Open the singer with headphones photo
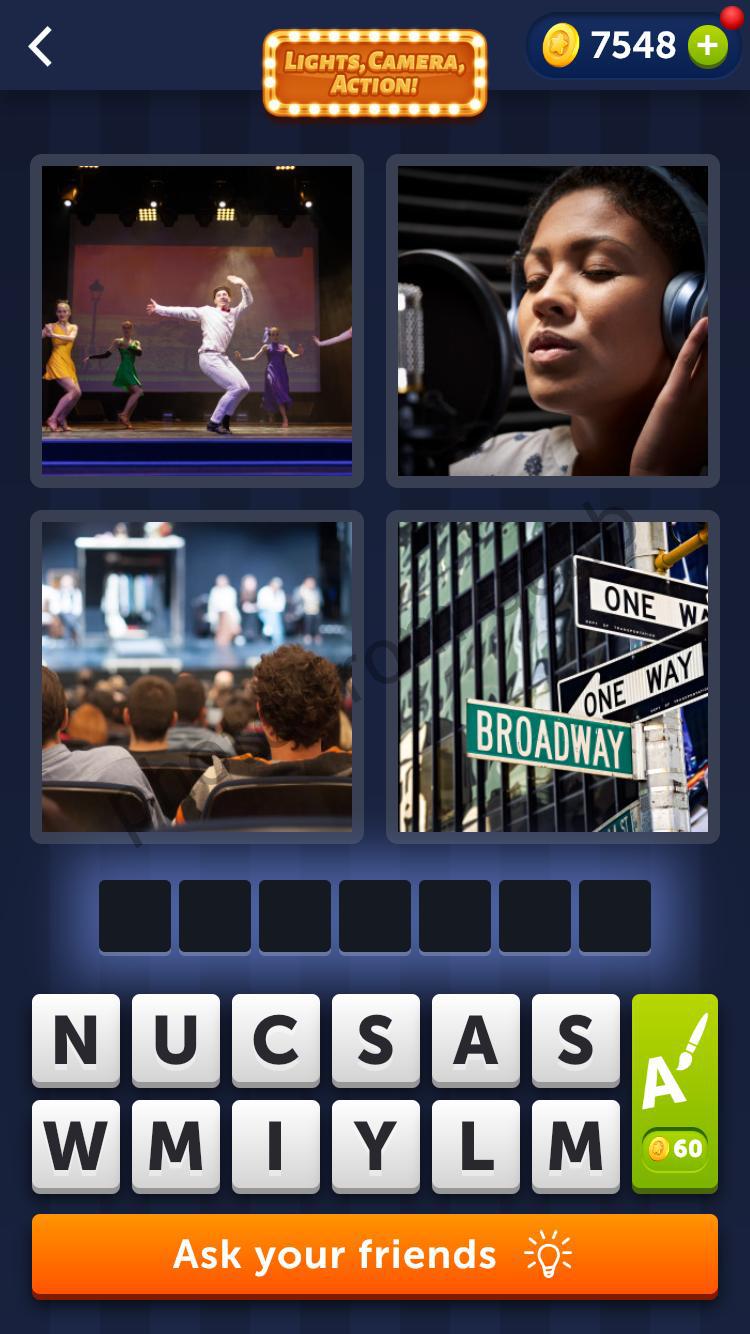Viewport: 750px width, 1334px height. [553, 318]
